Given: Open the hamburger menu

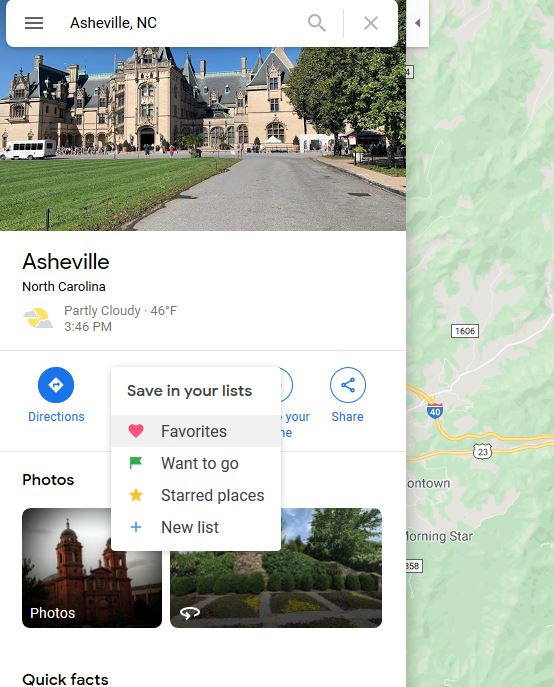Looking at the screenshot, I should [34, 23].
